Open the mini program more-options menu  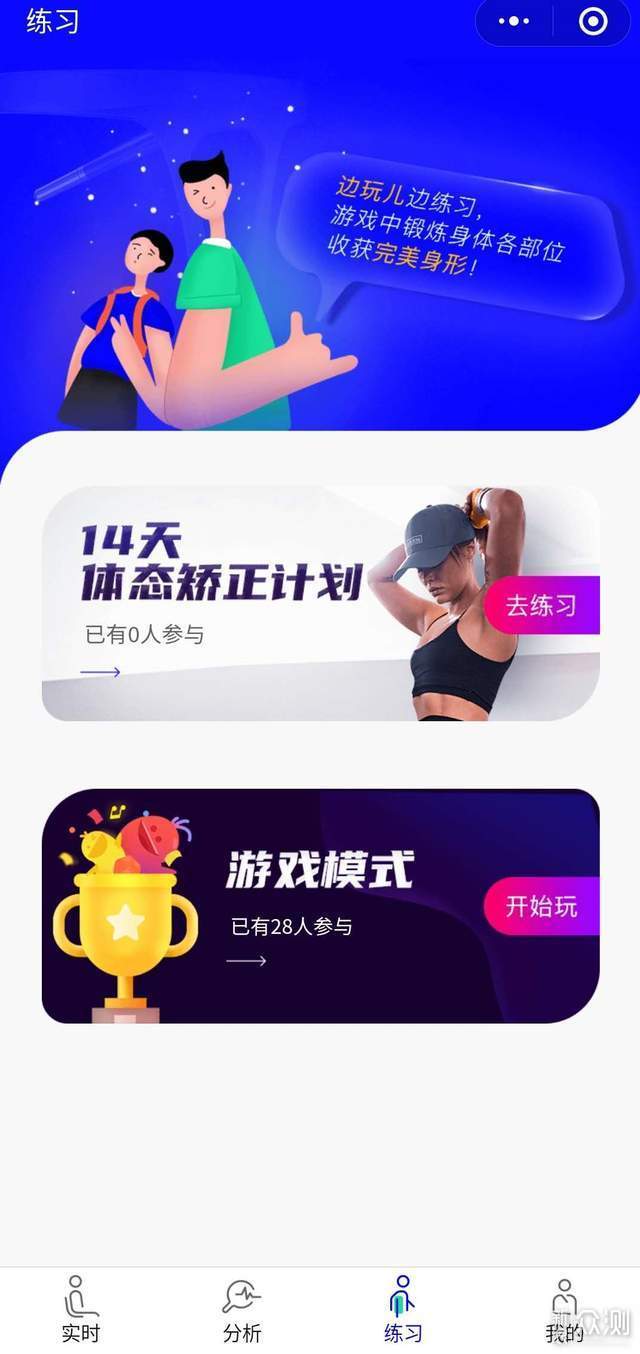coord(514,22)
